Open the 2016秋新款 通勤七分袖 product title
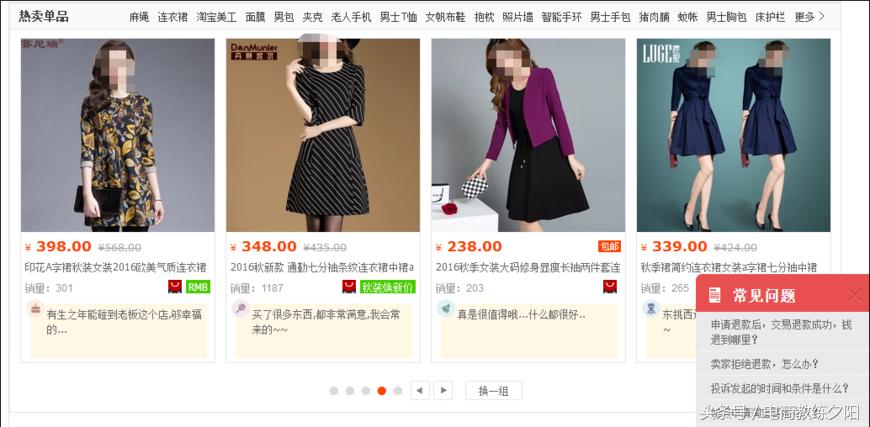Viewport: 870px width, 427px height. pyautogui.click(x=321, y=267)
